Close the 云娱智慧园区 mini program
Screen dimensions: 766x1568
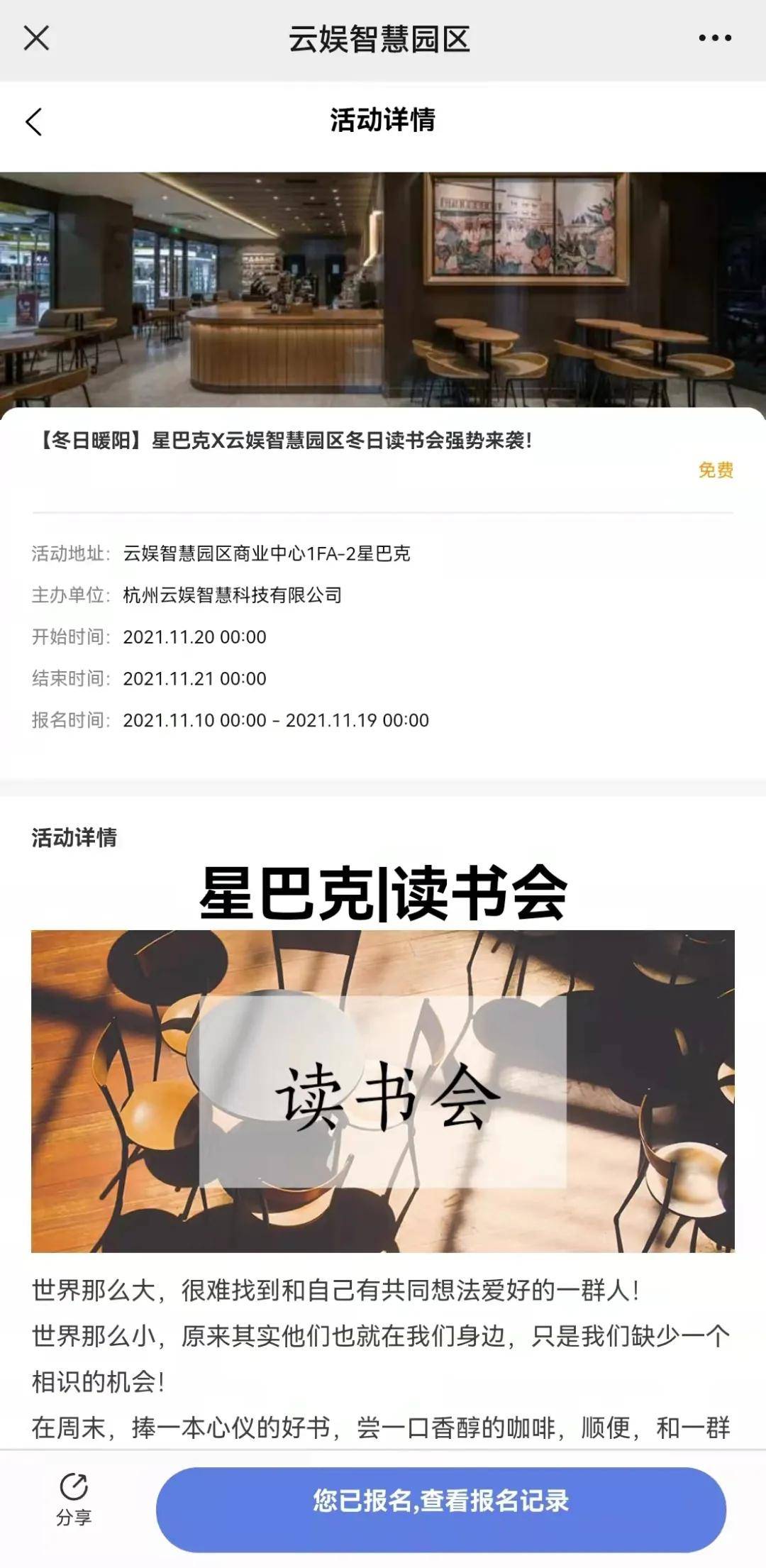(36, 38)
